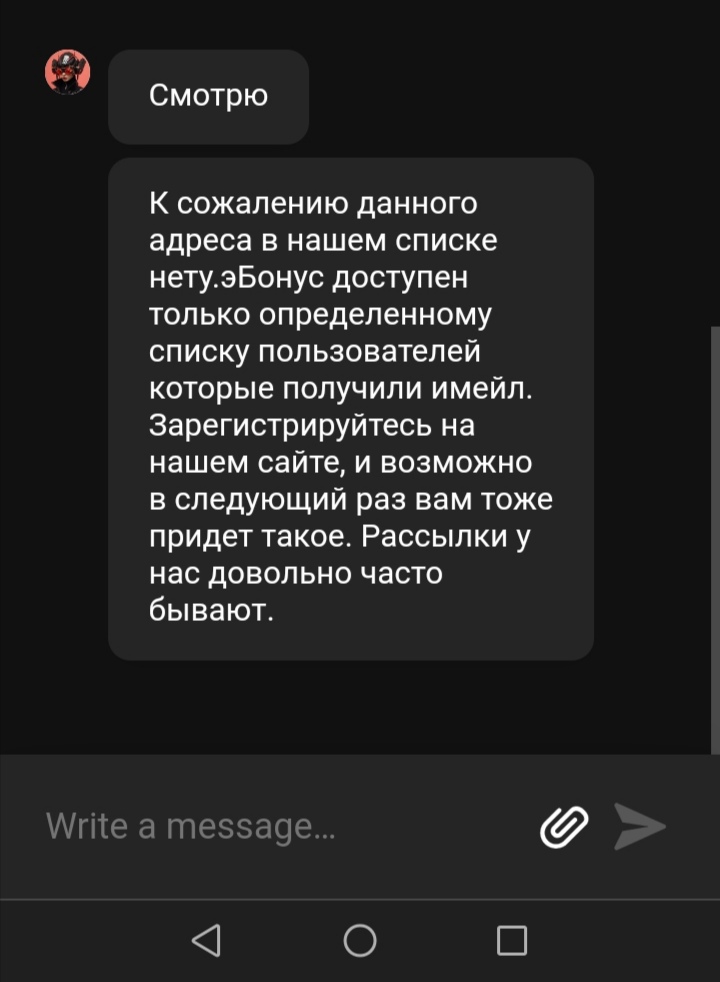Tap the conversation background area
The width and height of the screenshot is (720, 982).
[360, 700]
